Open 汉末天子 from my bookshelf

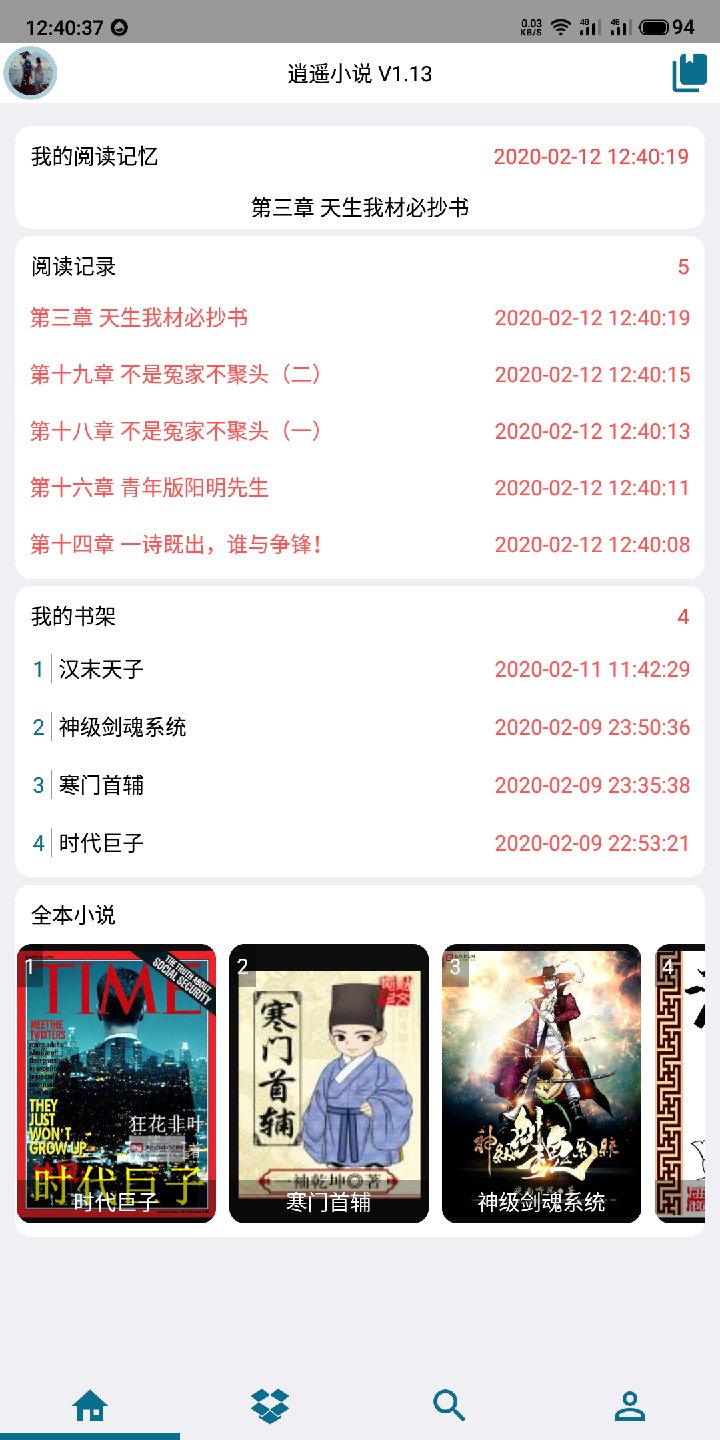[x=98, y=669]
